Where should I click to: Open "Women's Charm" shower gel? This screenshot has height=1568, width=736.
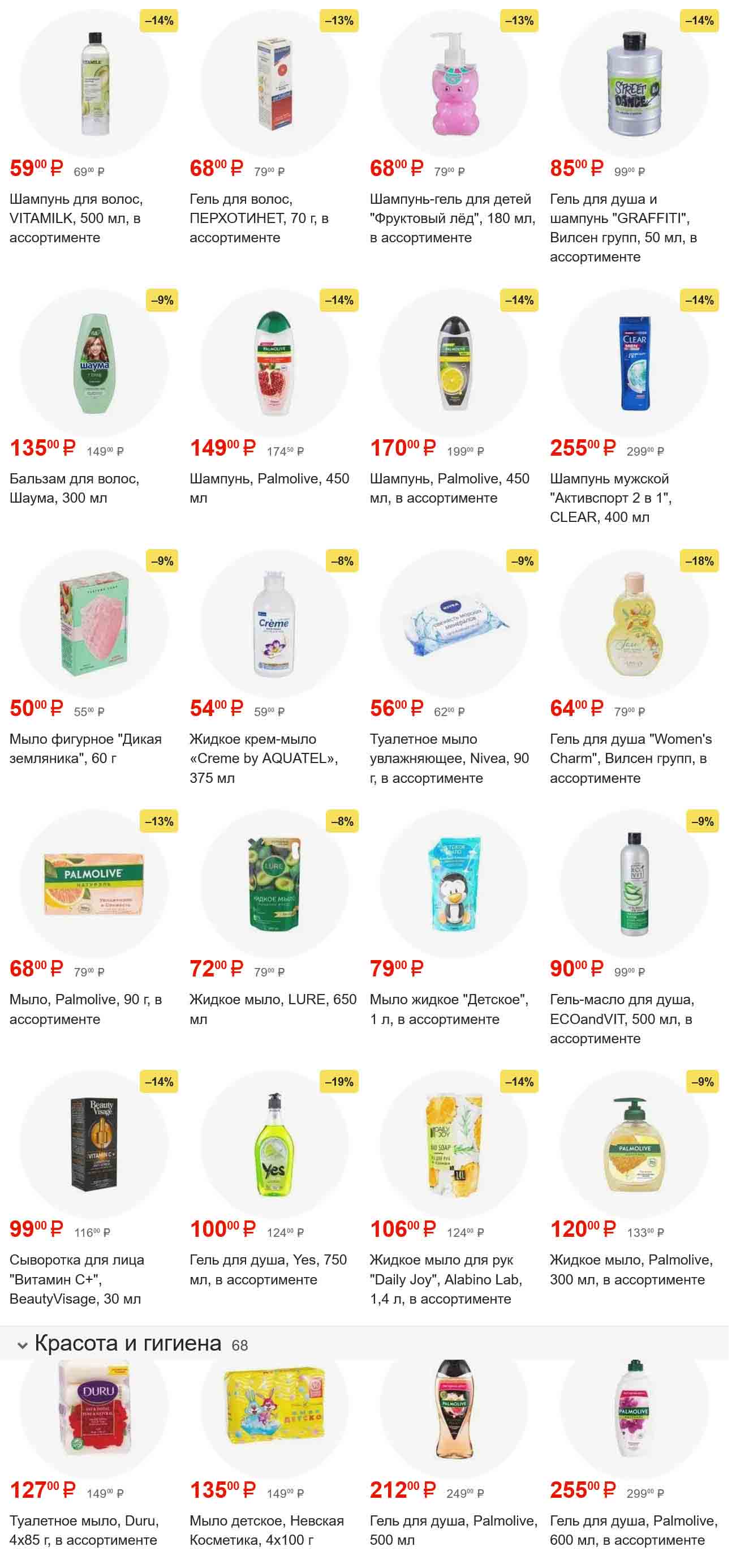(x=634, y=624)
